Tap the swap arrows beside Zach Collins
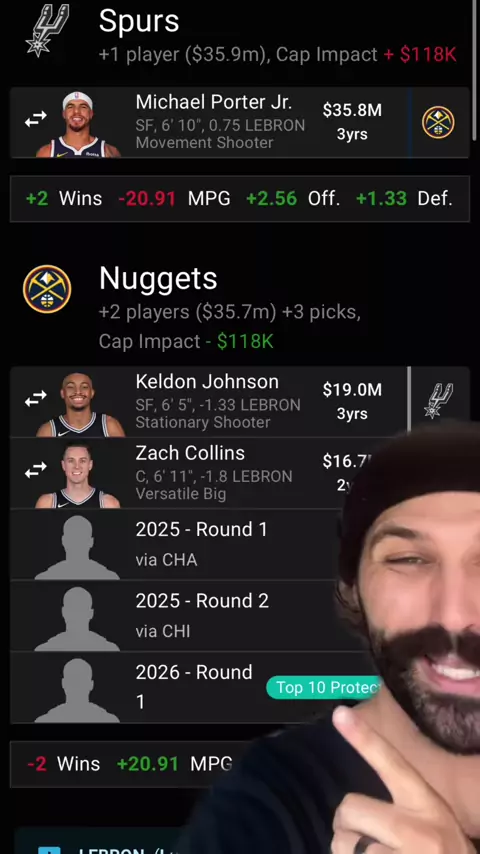Viewport: 480px width, 854px height. point(35,471)
